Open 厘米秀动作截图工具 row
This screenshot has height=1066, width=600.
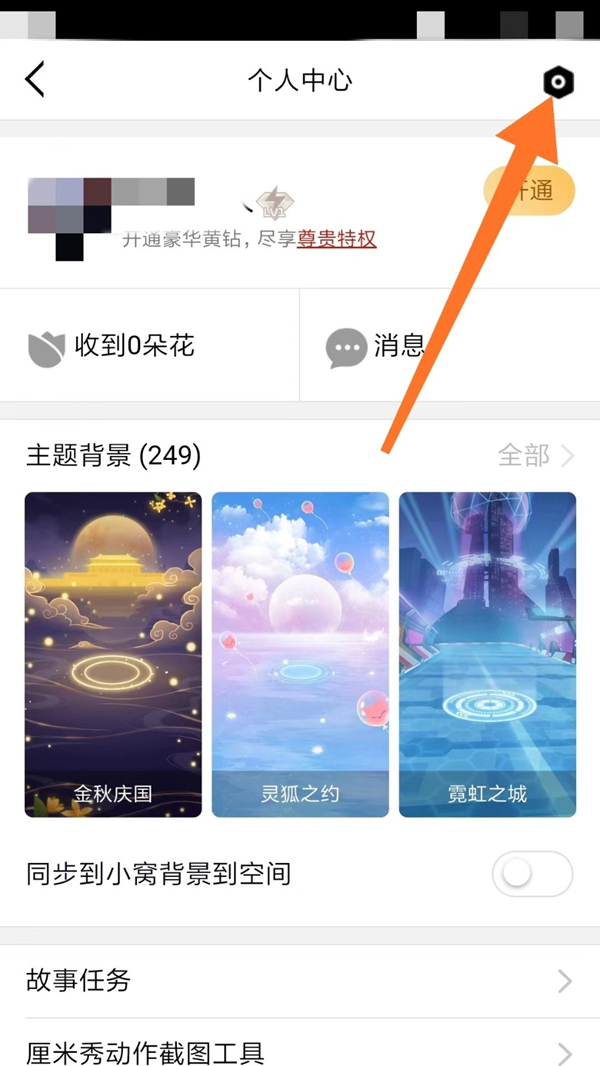pyautogui.click(x=300, y=1052)
